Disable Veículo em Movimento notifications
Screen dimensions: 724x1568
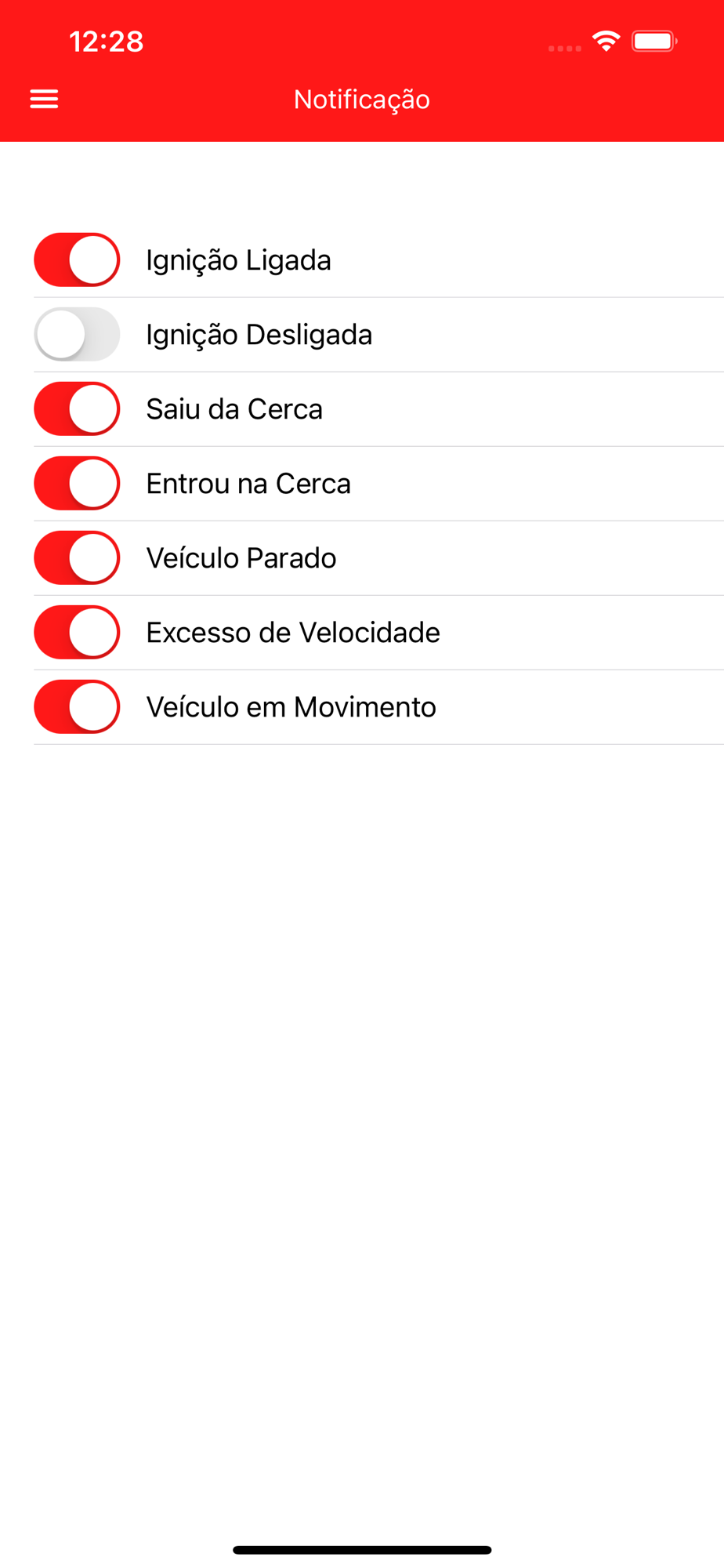(x=77, y=706)
